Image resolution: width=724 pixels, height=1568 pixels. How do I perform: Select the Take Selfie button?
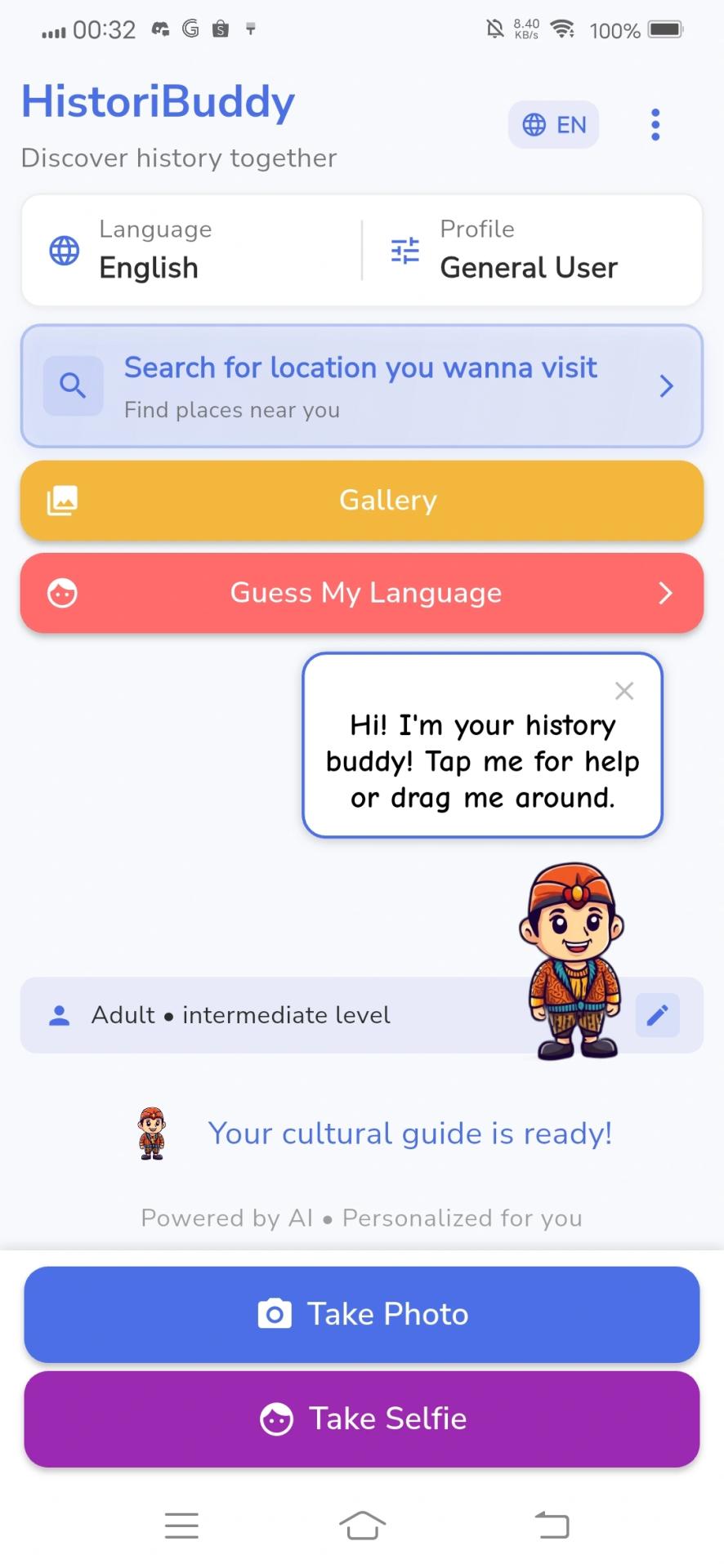pos(361,1419)
